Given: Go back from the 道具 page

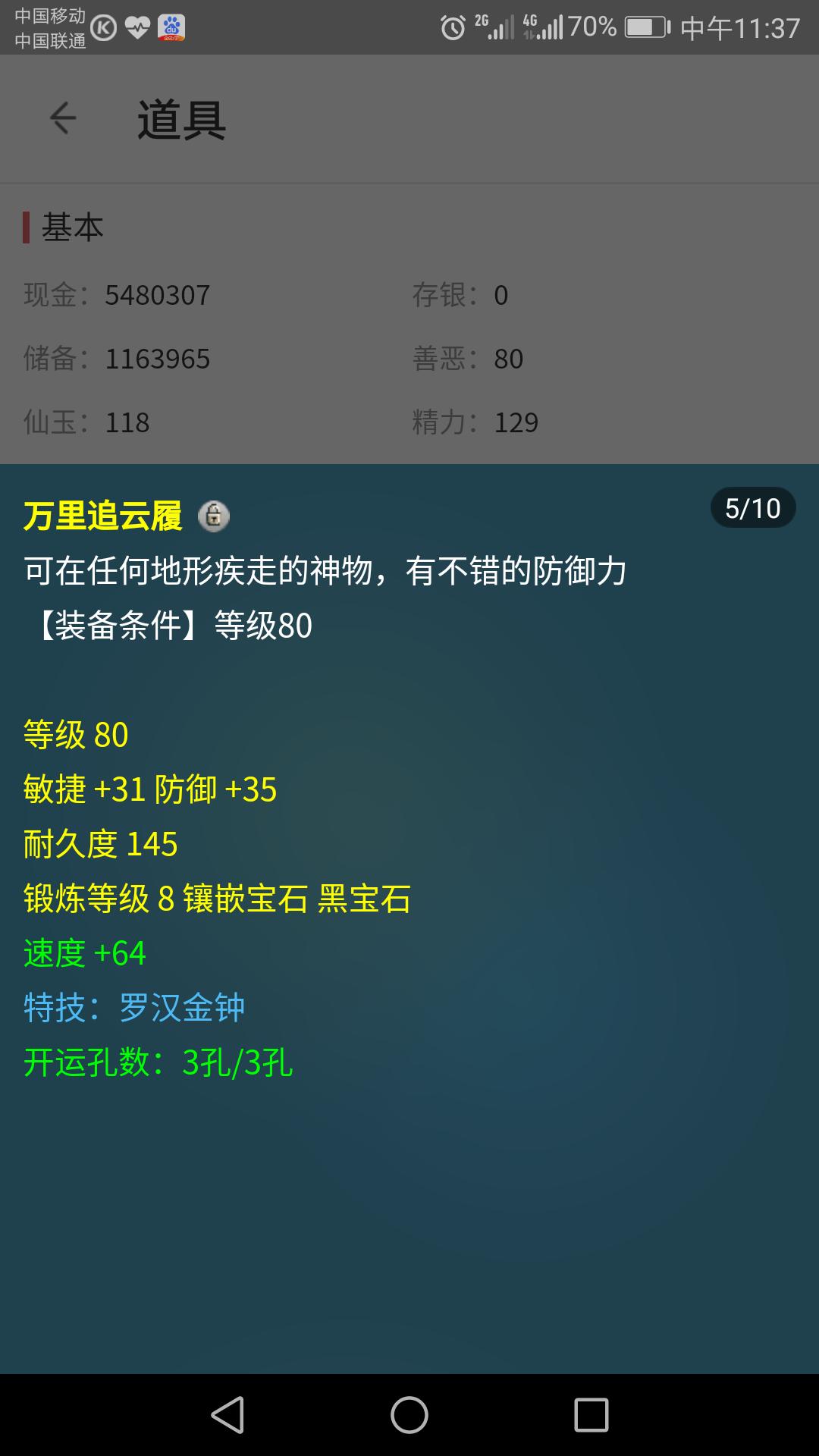Looking at the screenshot, I should click(63, 118).
